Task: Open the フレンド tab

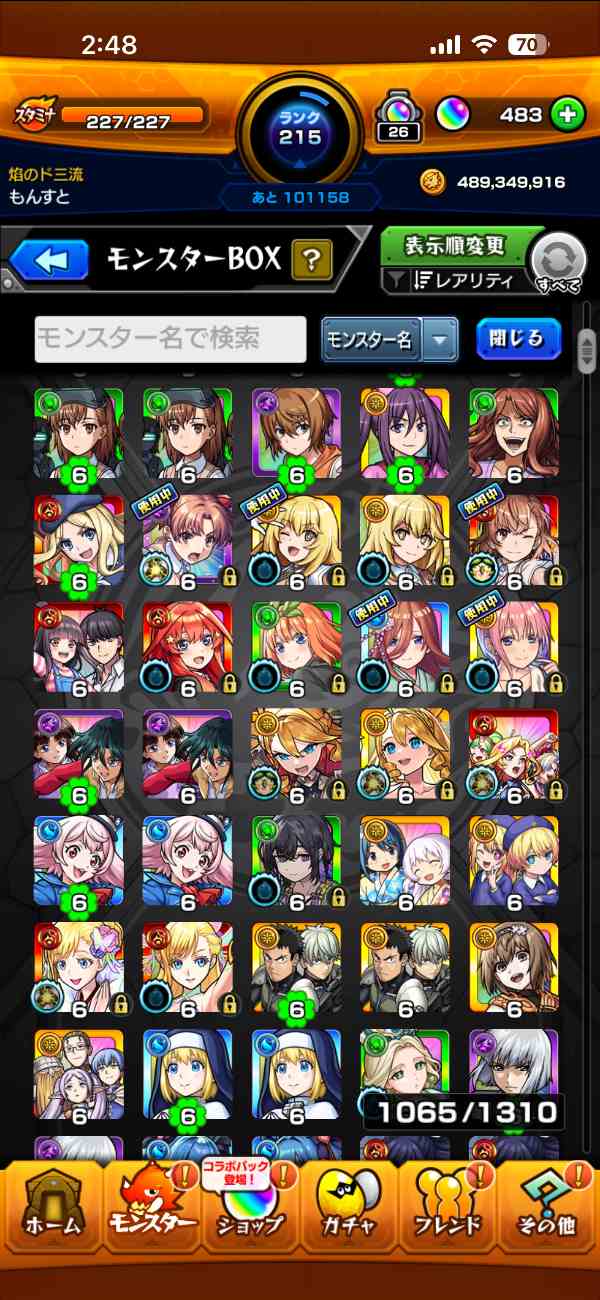Action: (x=448, y=1212)
